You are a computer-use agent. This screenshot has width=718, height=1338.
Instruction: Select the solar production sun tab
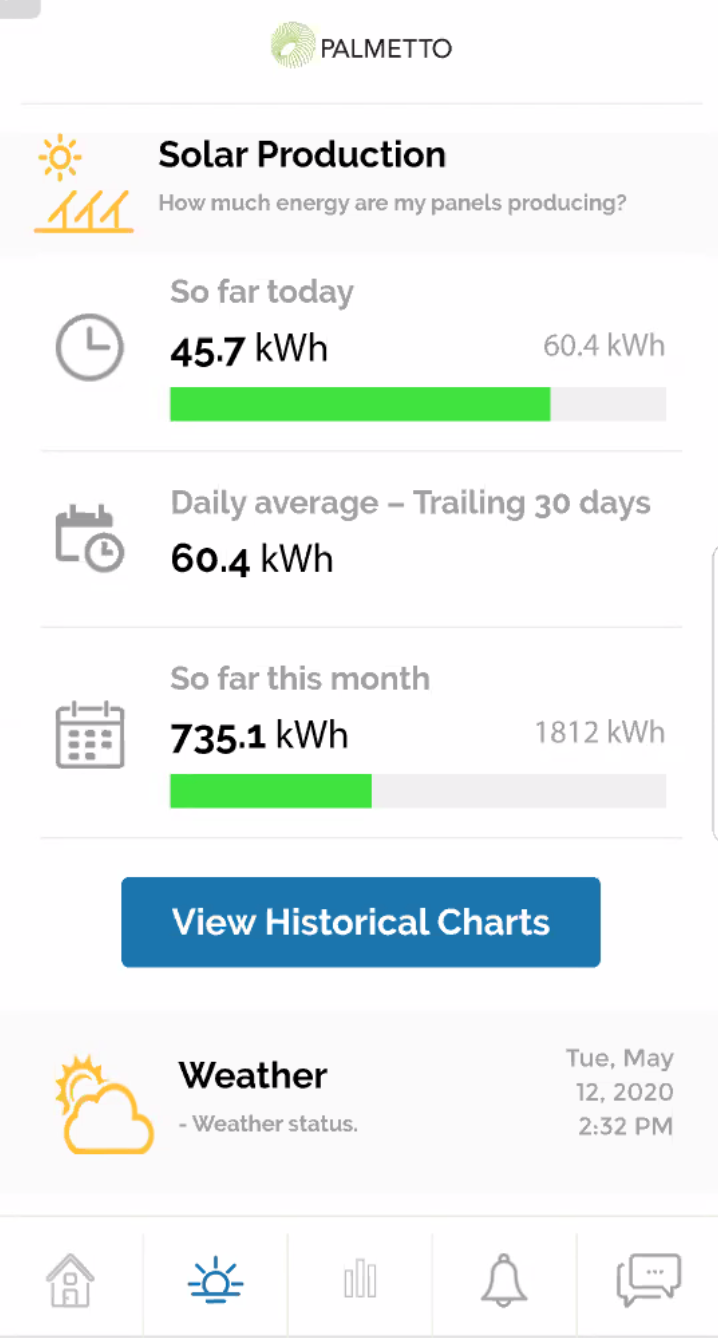point(216,1280)
